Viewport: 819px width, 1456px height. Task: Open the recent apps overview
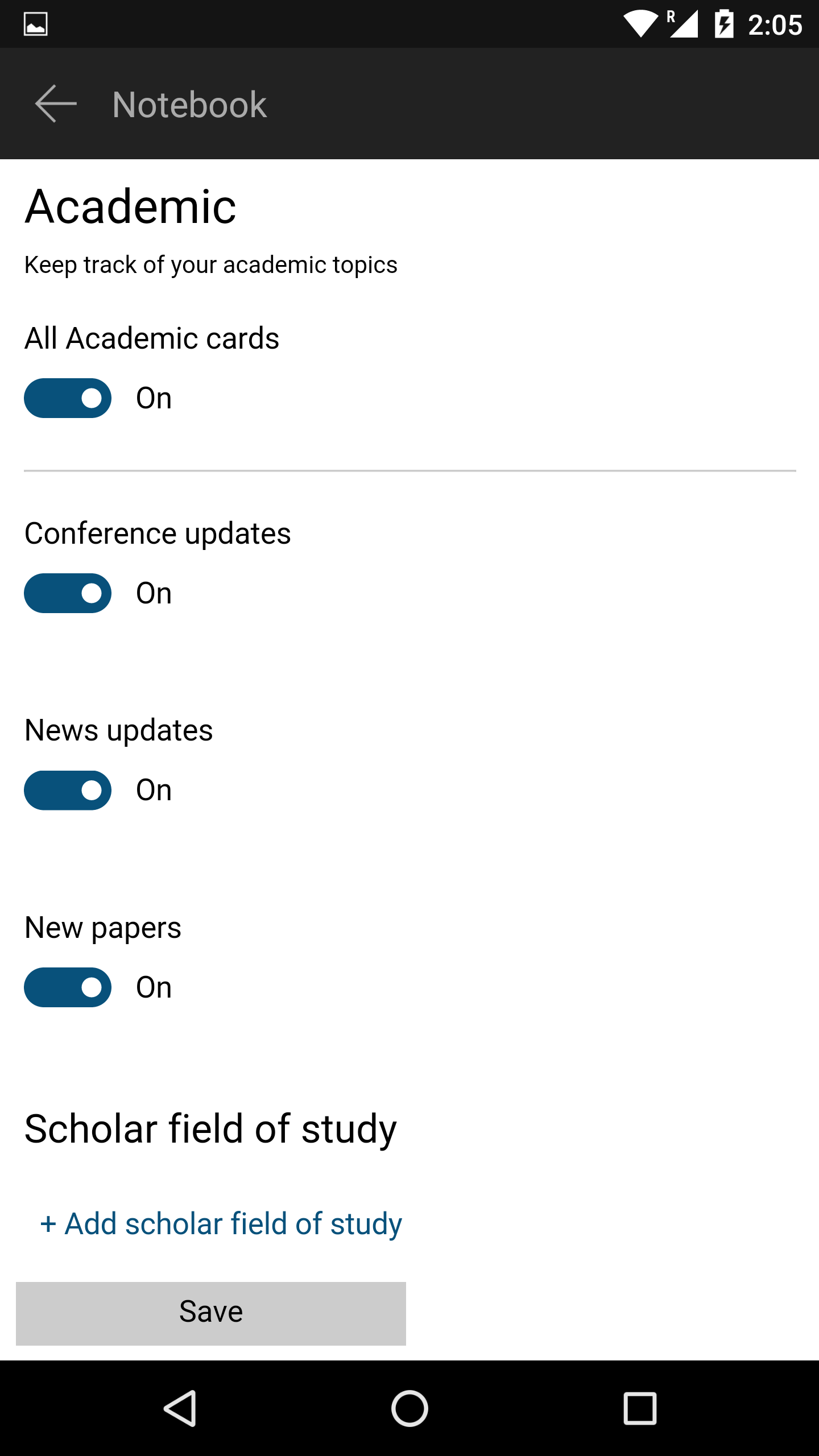tap(640, 1408)
